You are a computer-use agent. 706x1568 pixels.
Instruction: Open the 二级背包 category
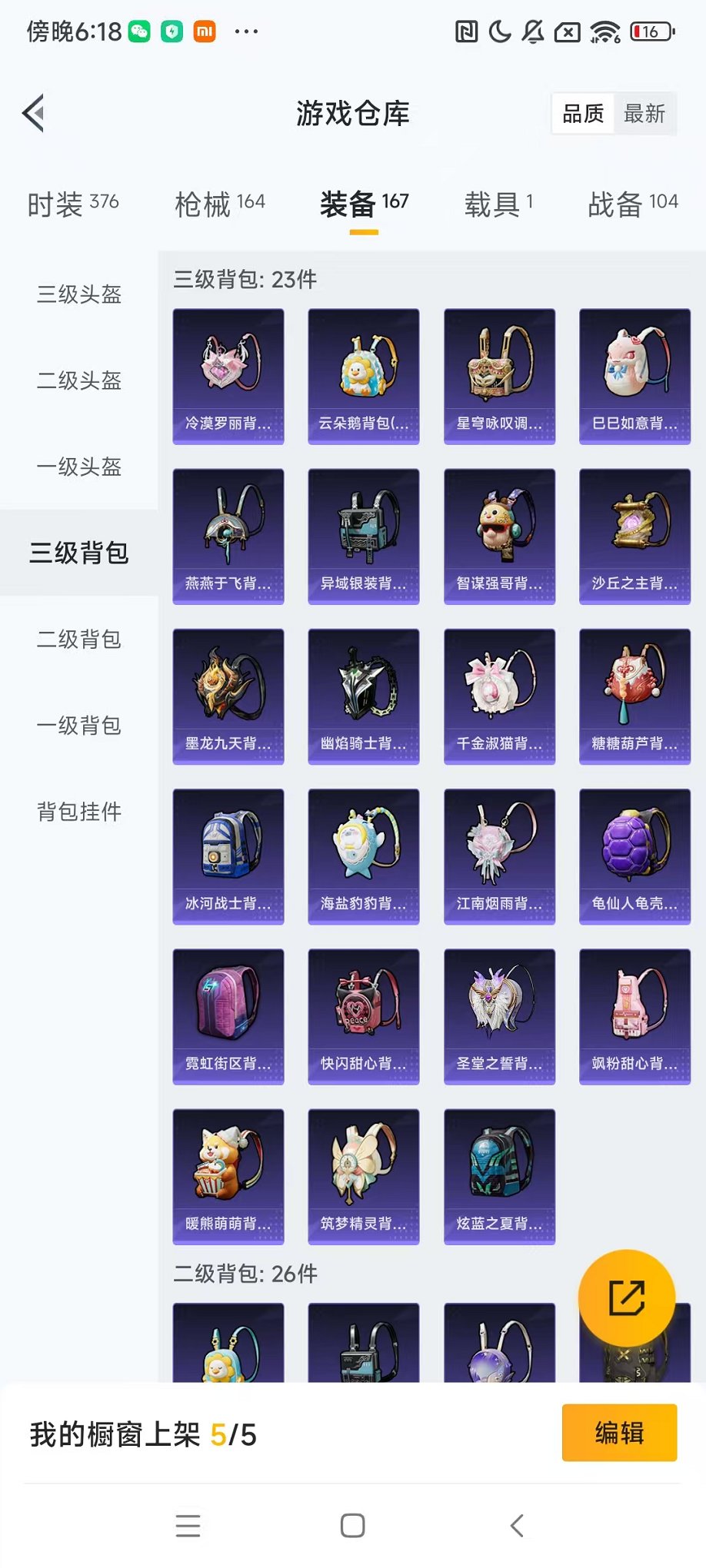pyautogui.click(x=79, y=639)
